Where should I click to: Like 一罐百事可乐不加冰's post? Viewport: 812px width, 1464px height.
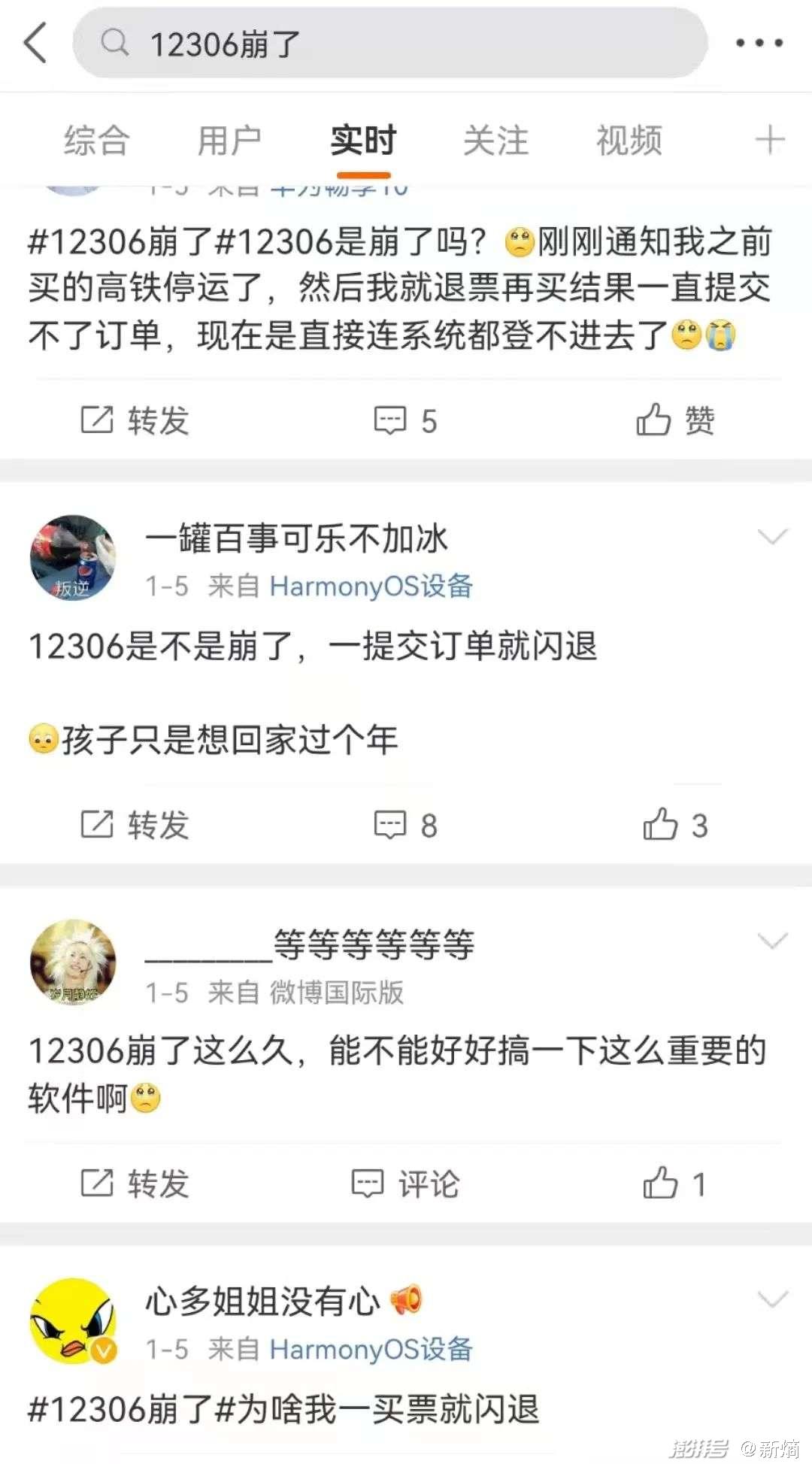click(x=674, y=825)
